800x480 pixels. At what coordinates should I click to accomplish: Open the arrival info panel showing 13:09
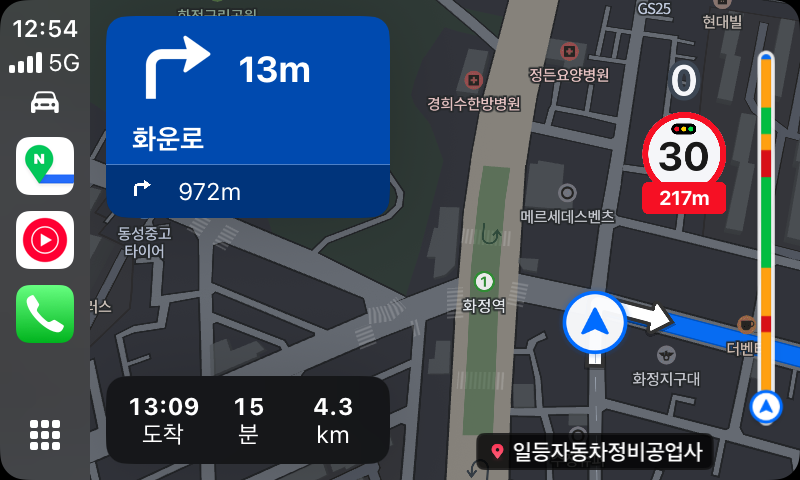[x=247, y=419]
